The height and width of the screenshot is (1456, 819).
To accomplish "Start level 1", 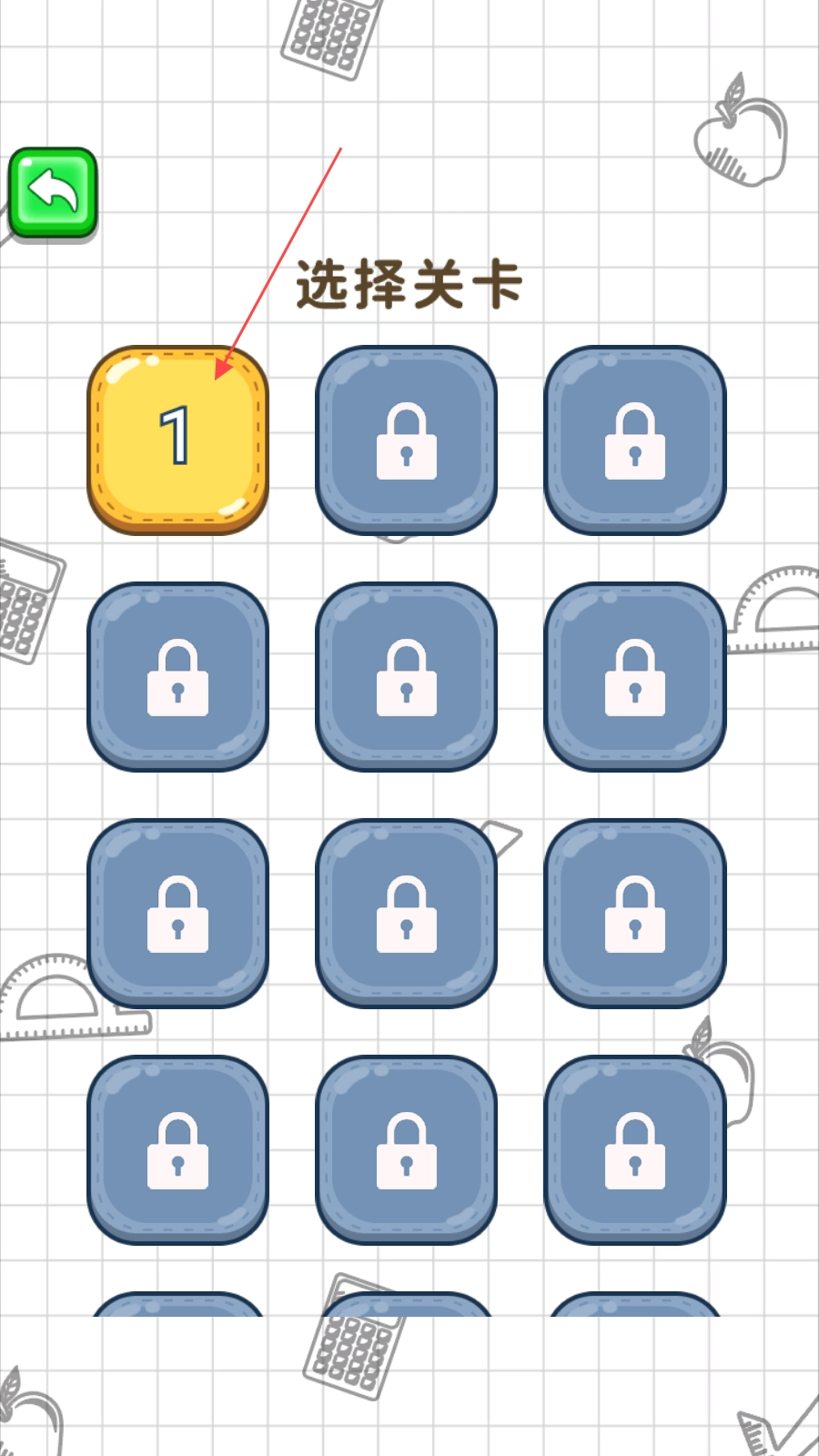I will coord(177,439).
